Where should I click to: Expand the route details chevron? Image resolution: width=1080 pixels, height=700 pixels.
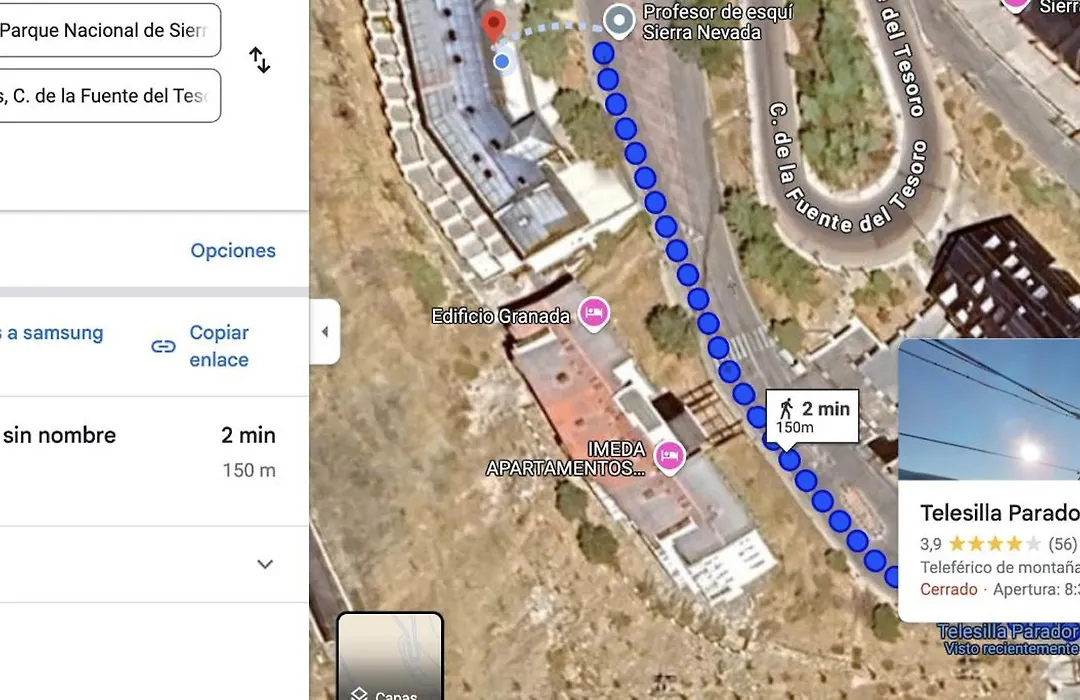coord(265,564)
